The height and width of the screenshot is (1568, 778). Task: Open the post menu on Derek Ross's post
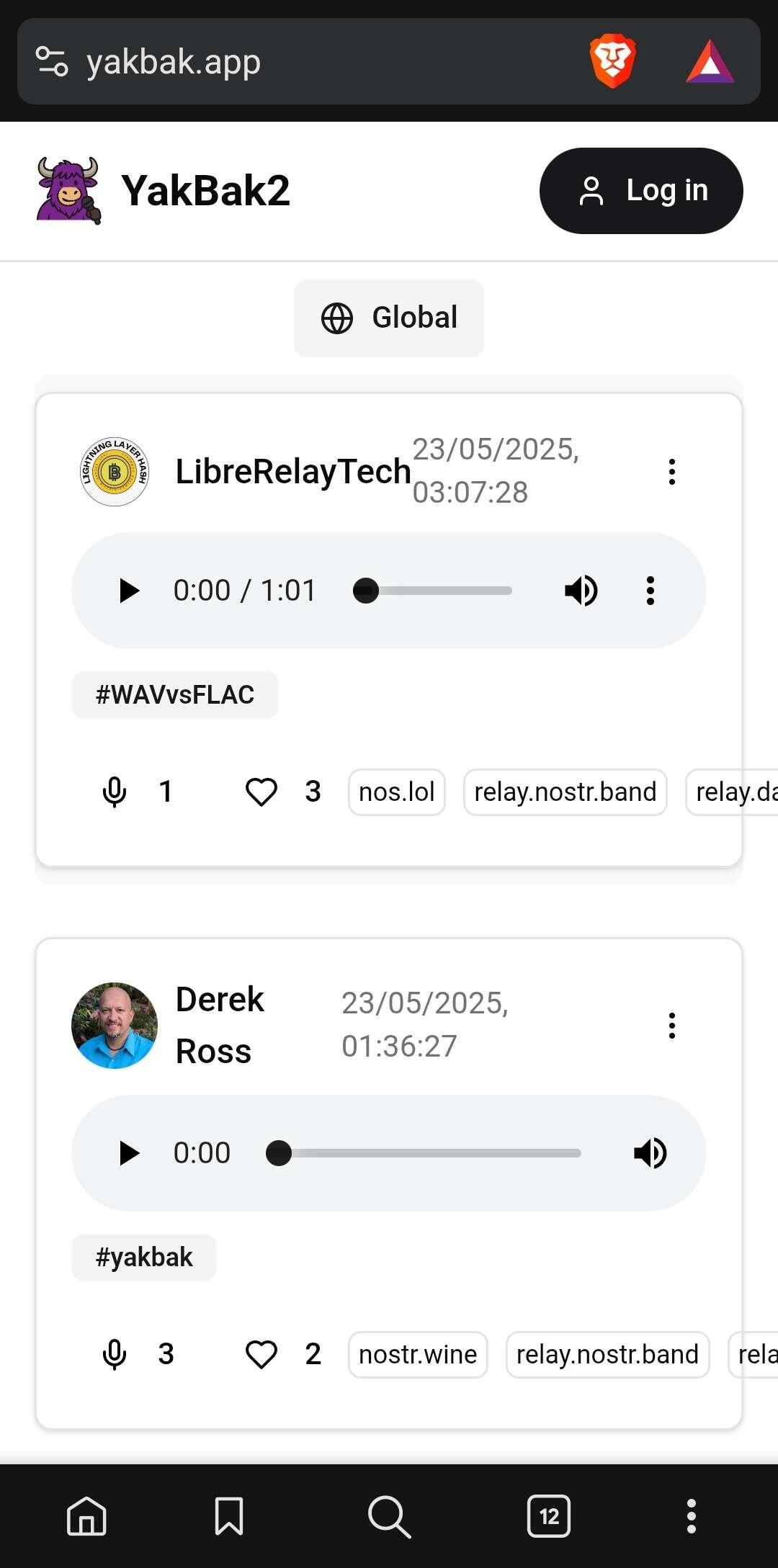[672, 1026]
